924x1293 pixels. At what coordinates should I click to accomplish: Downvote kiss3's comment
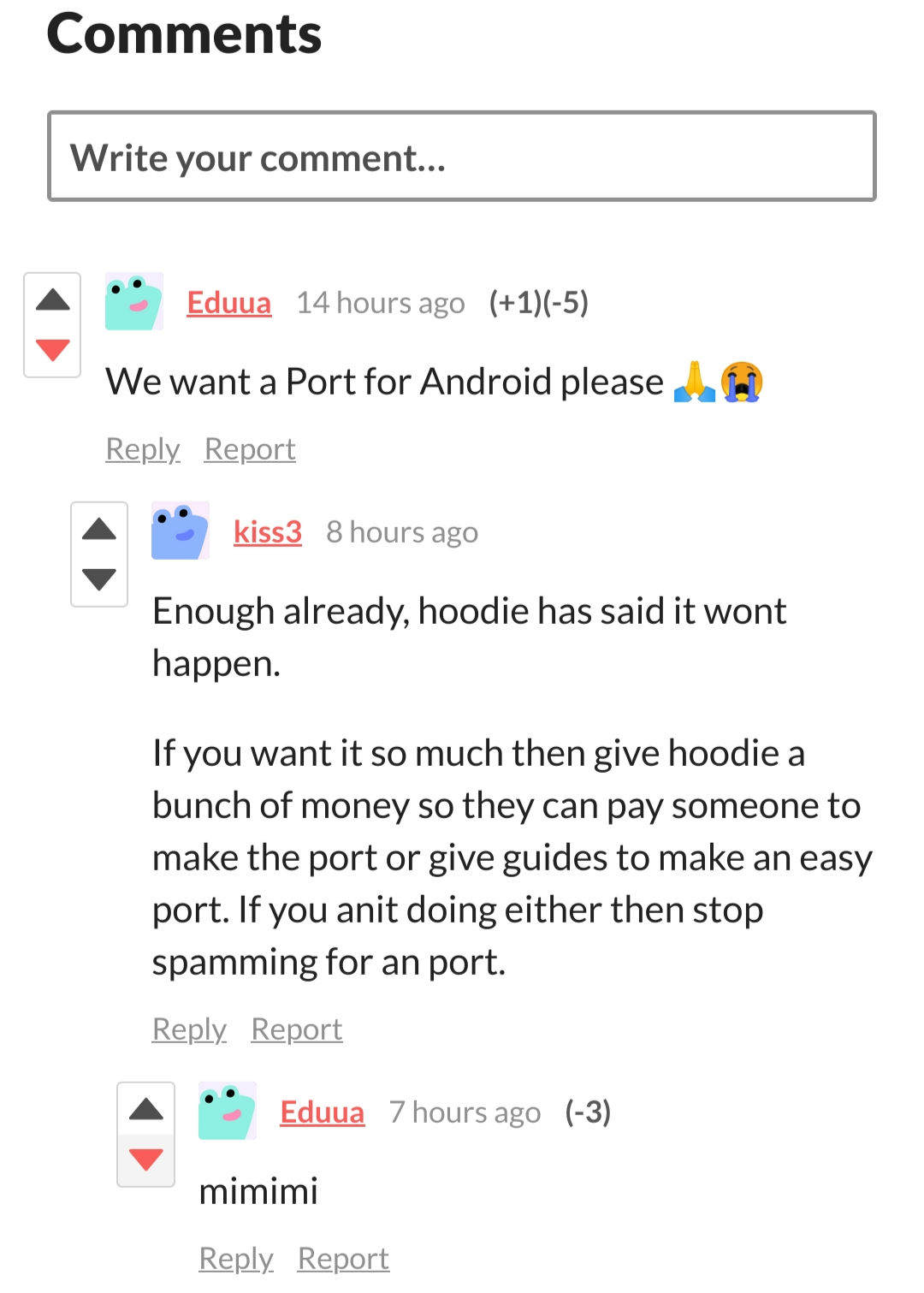99,579
